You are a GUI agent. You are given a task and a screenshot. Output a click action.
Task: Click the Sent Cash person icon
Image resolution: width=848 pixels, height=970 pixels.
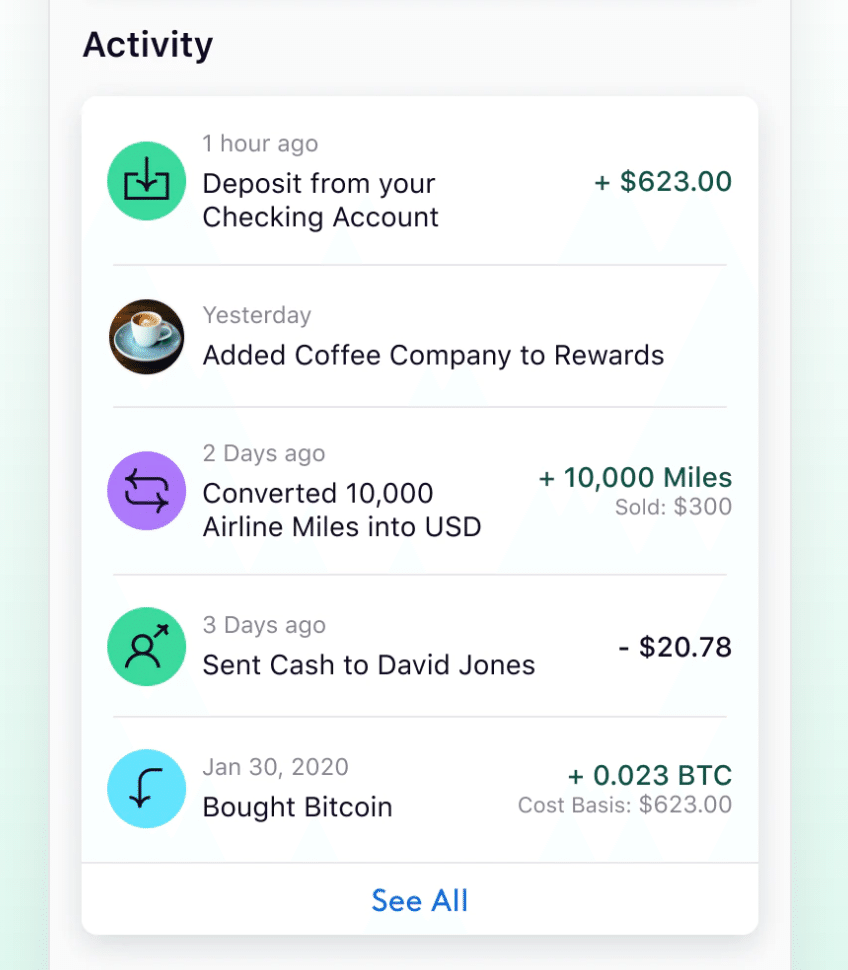click(x=146, y=646)
